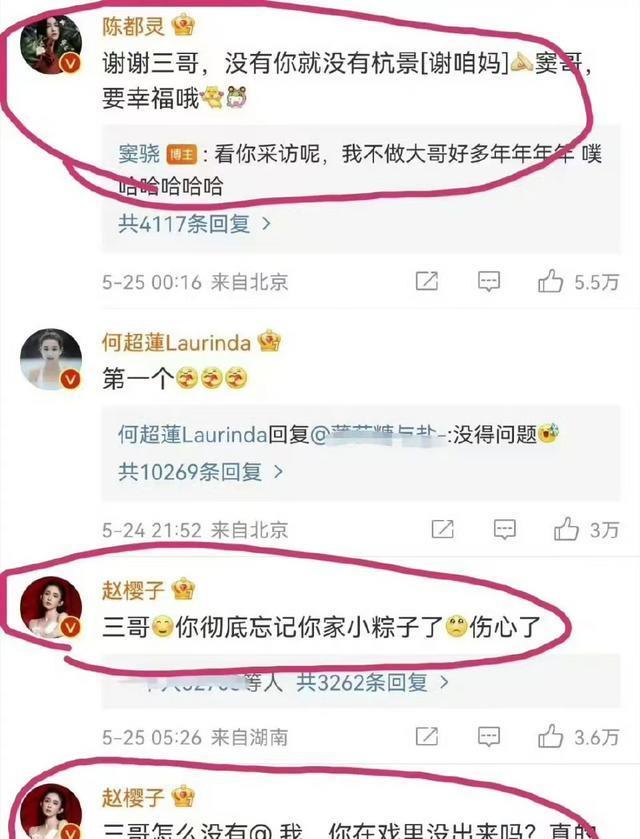Screen dimensions: 640x839
Task: View all 共4117条回复 replies
Action: coord(194,224)
